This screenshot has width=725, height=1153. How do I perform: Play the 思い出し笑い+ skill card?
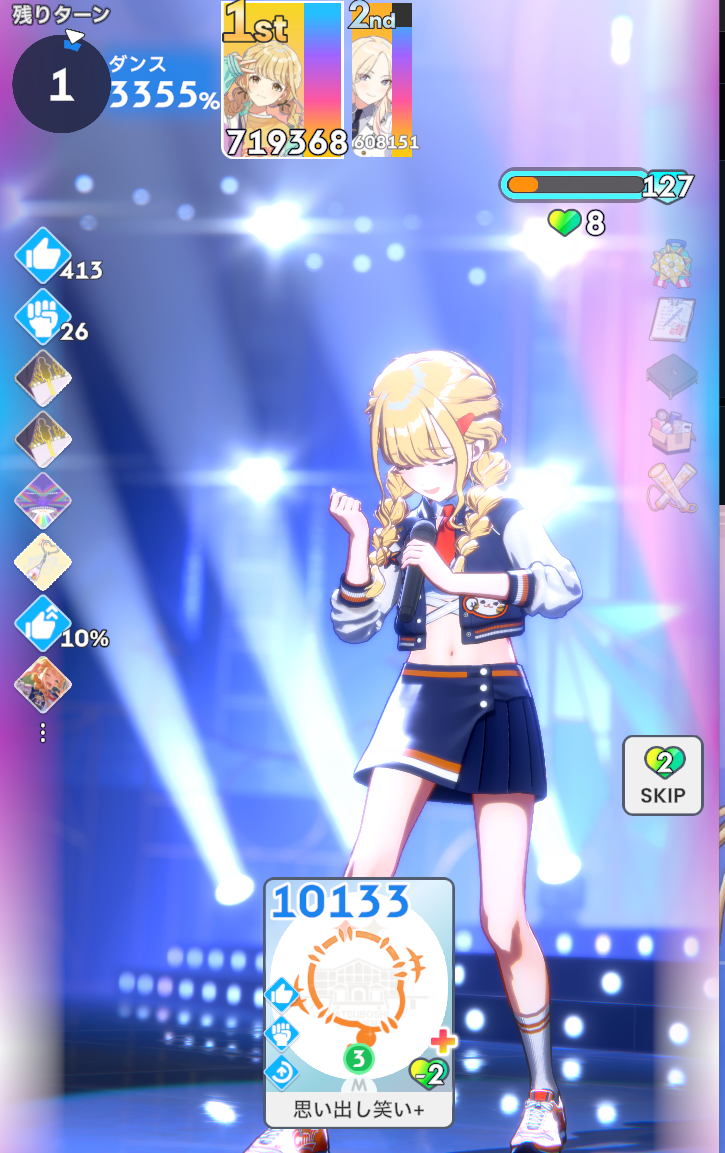359,1003
